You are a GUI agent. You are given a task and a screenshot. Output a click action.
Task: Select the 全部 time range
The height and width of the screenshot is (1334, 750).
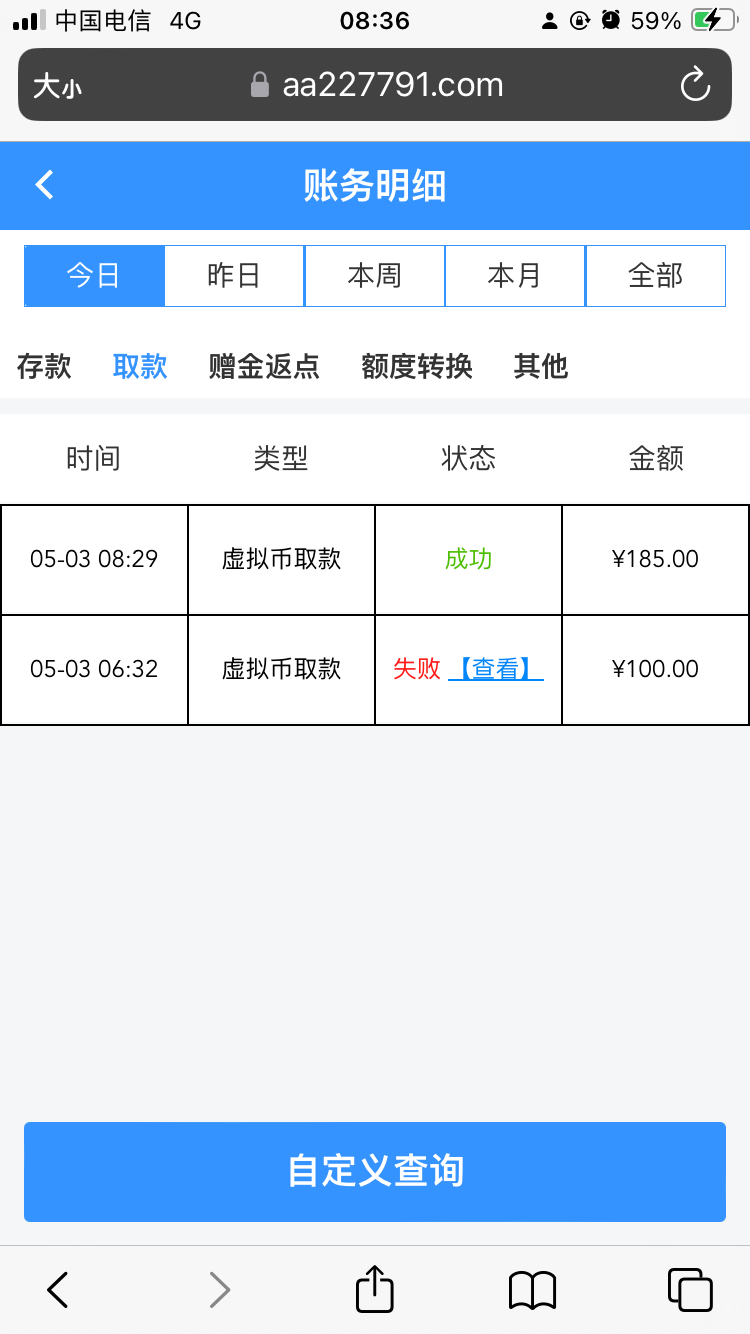coord(655,275)
